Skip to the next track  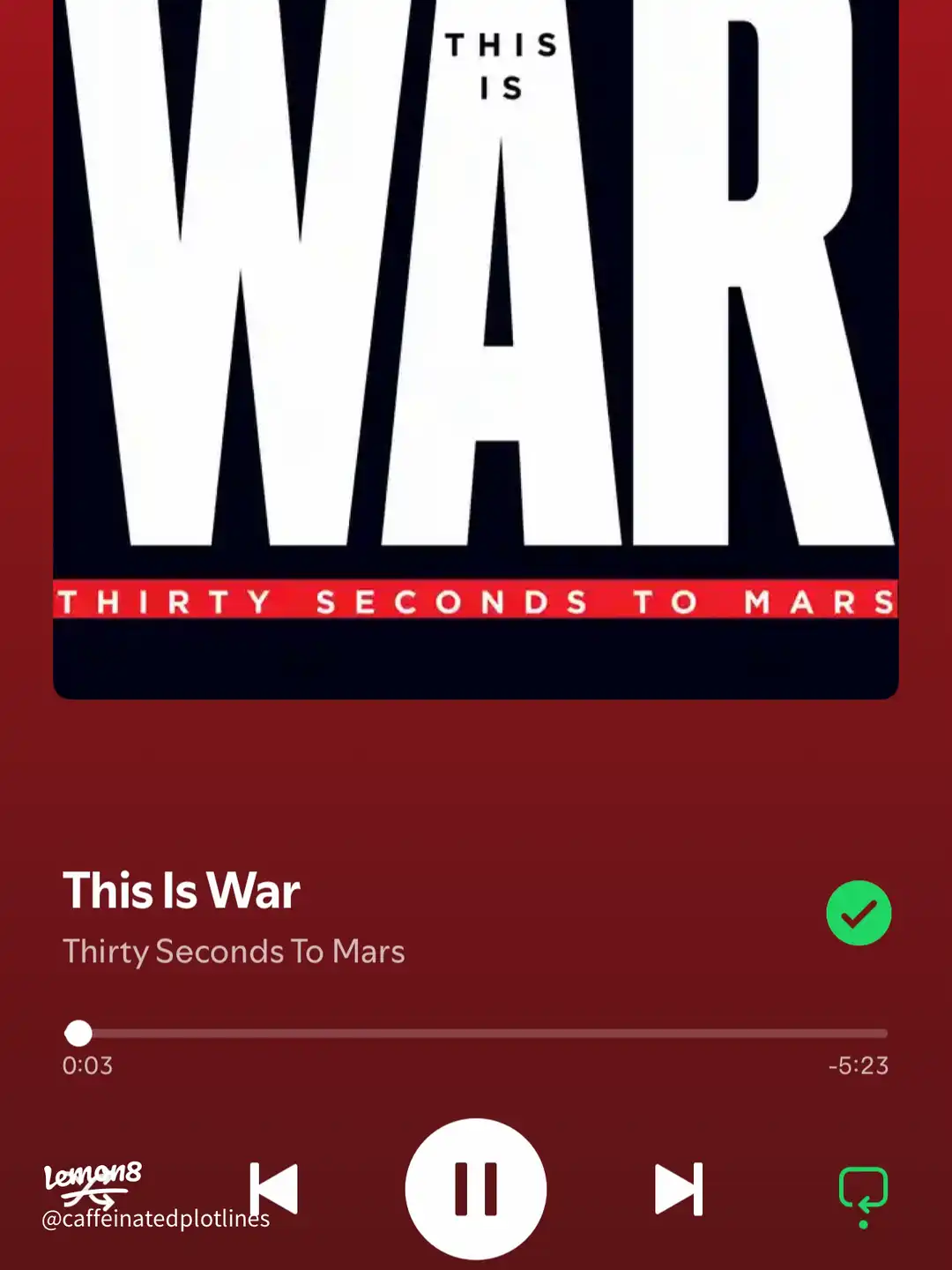[x=678, y=1189]
